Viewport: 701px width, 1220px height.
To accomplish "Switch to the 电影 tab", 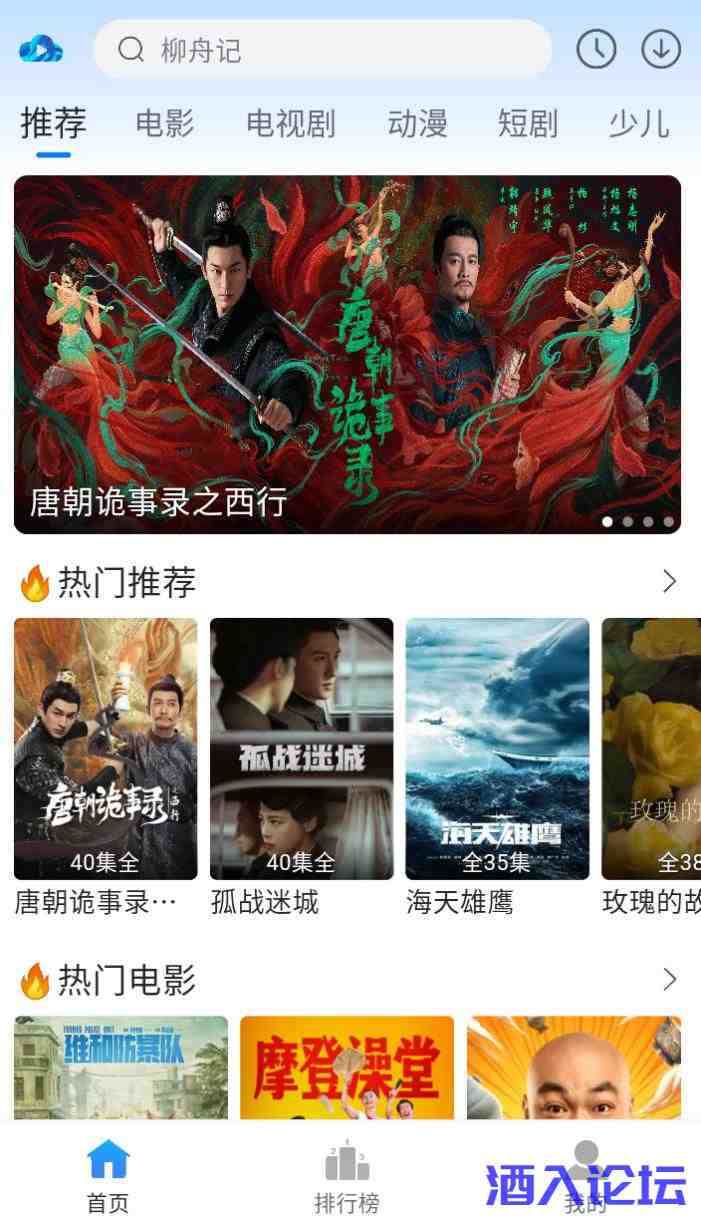I will pyautogui.click(x=165, y=125).
